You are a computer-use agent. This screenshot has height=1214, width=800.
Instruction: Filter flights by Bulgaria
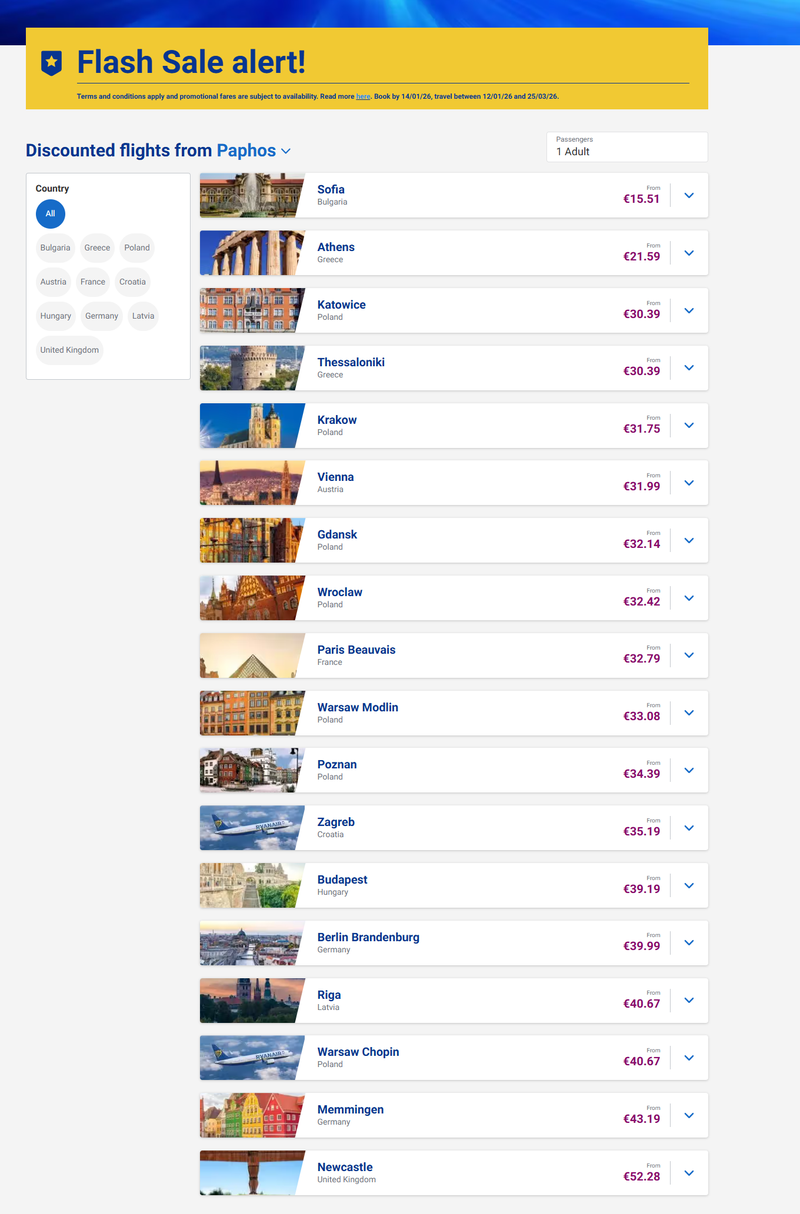click(55, 248)
